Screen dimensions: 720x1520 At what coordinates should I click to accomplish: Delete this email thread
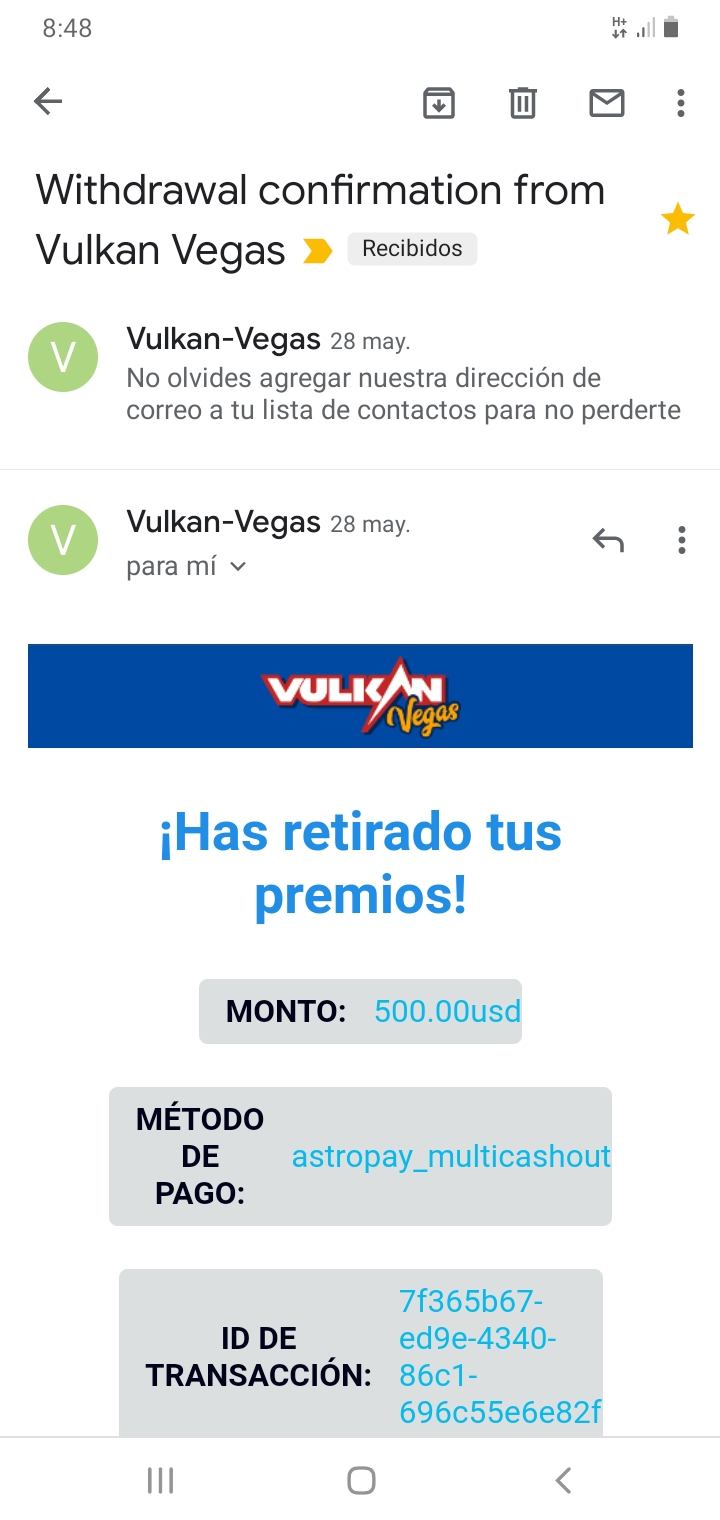tap(523, 102)
